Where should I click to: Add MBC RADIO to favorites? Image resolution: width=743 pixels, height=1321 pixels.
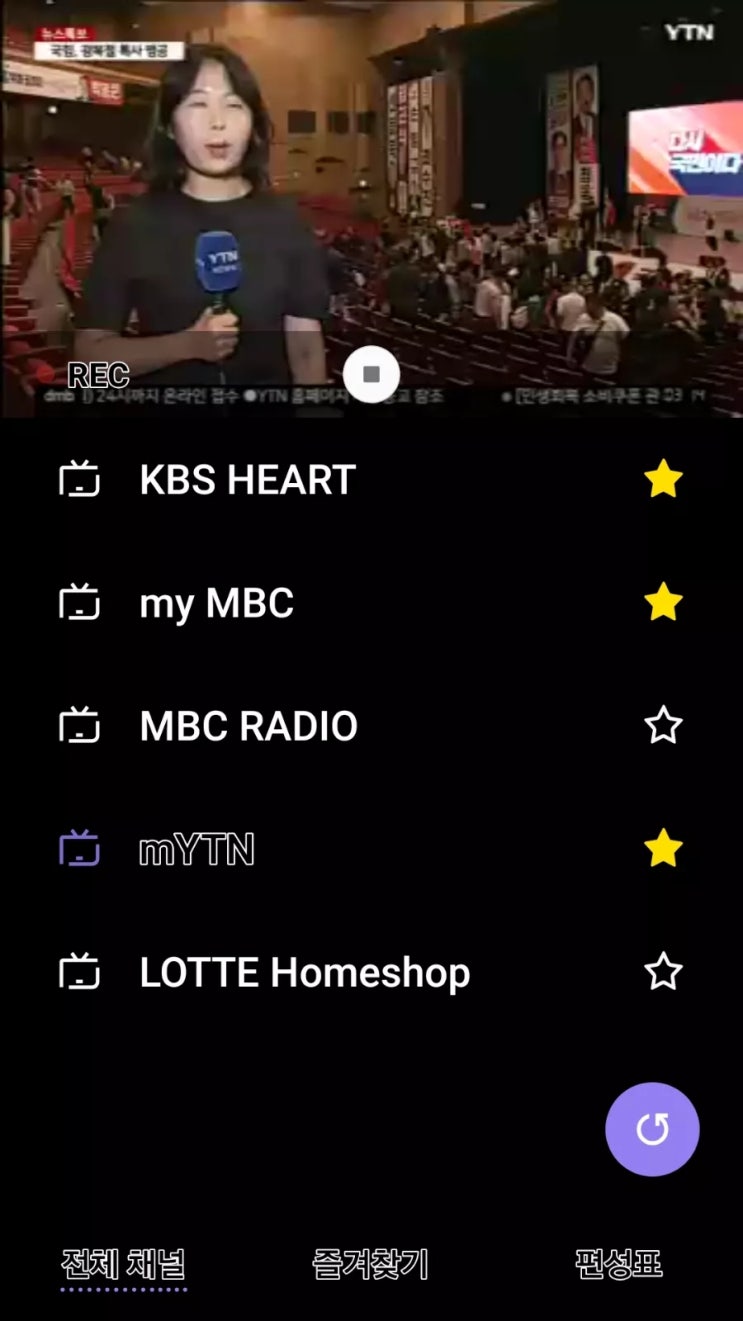663,726
